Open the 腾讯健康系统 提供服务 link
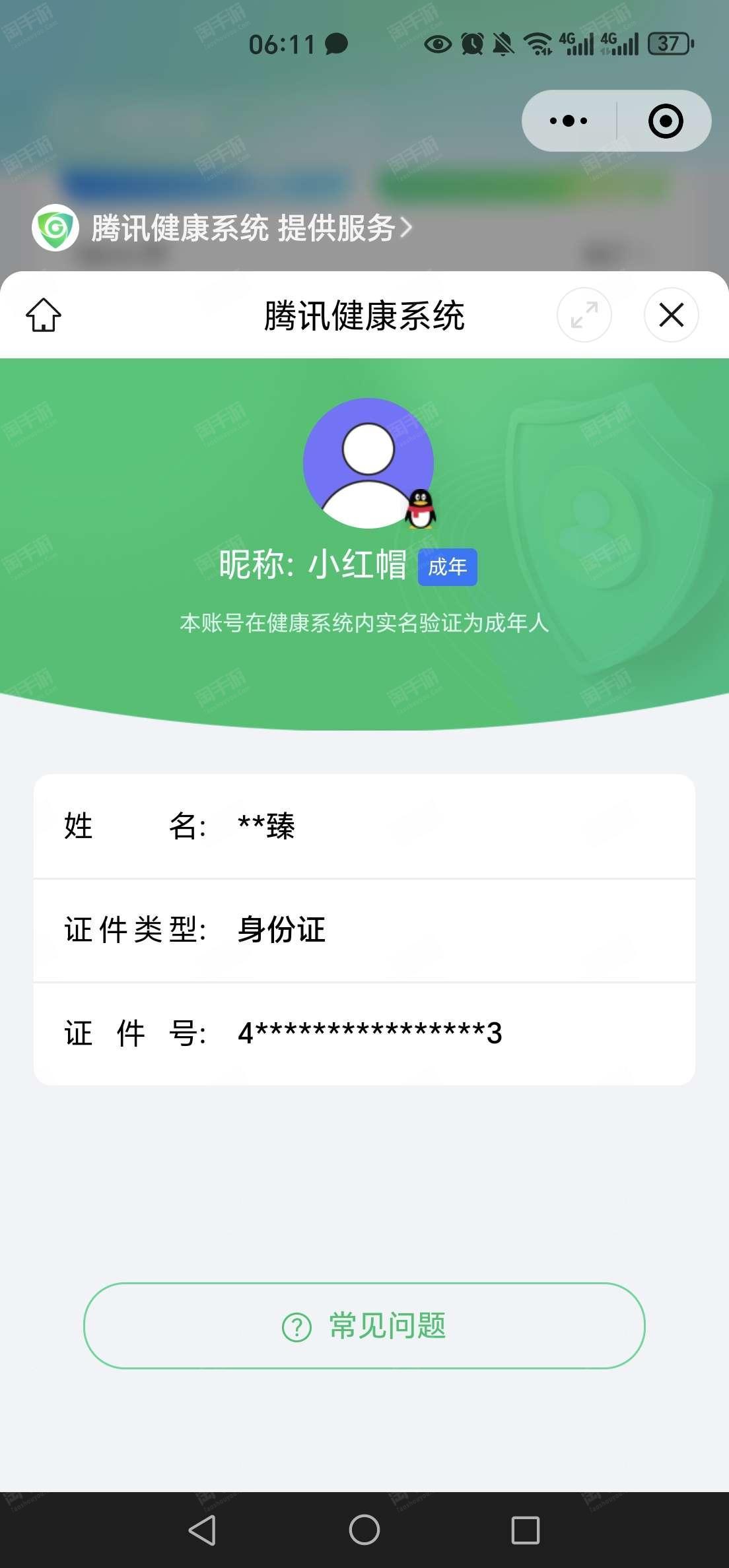The image size is (729, 1568). pyautogui.click(x=223, y=228)
